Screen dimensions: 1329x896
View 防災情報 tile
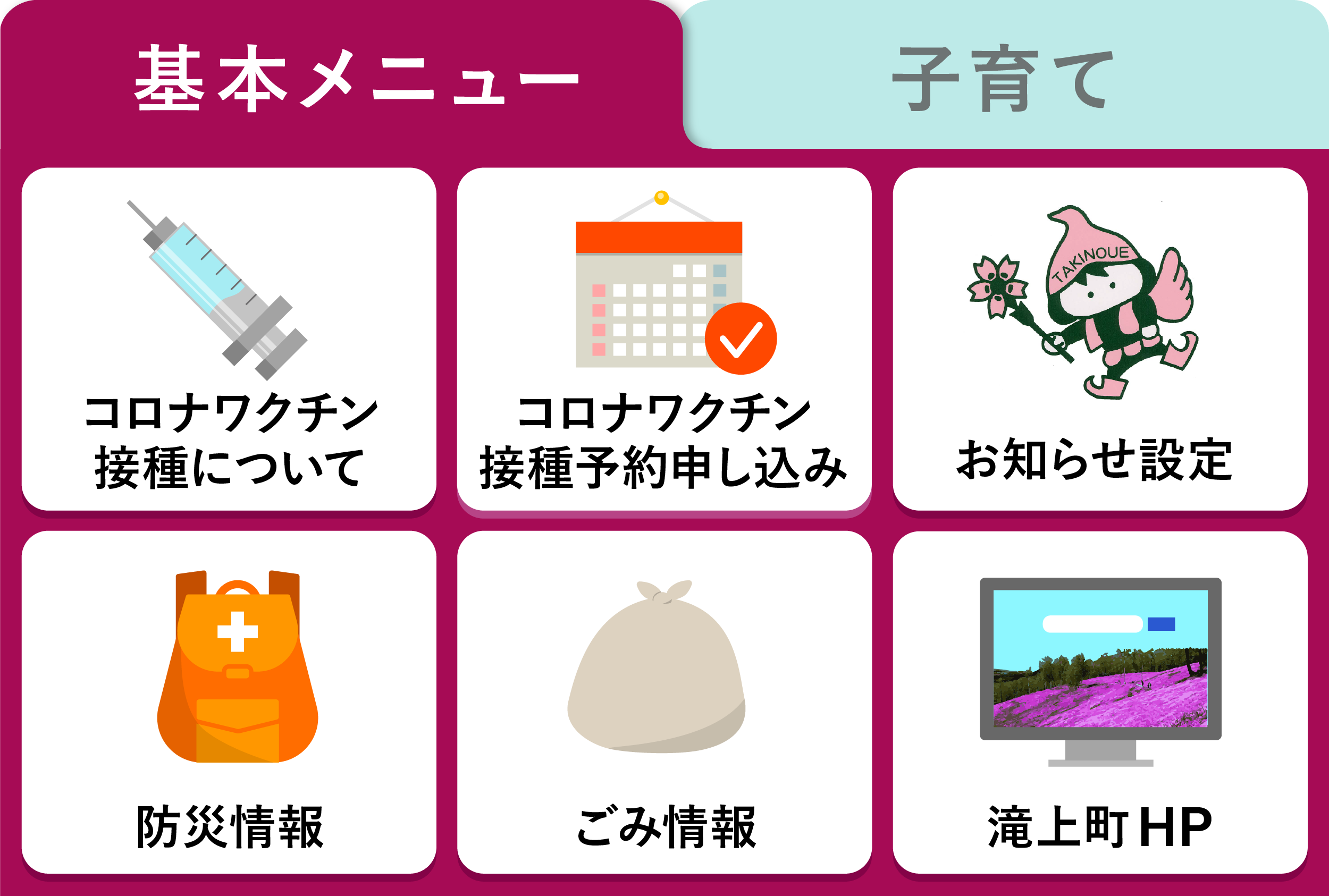[229, 703]
